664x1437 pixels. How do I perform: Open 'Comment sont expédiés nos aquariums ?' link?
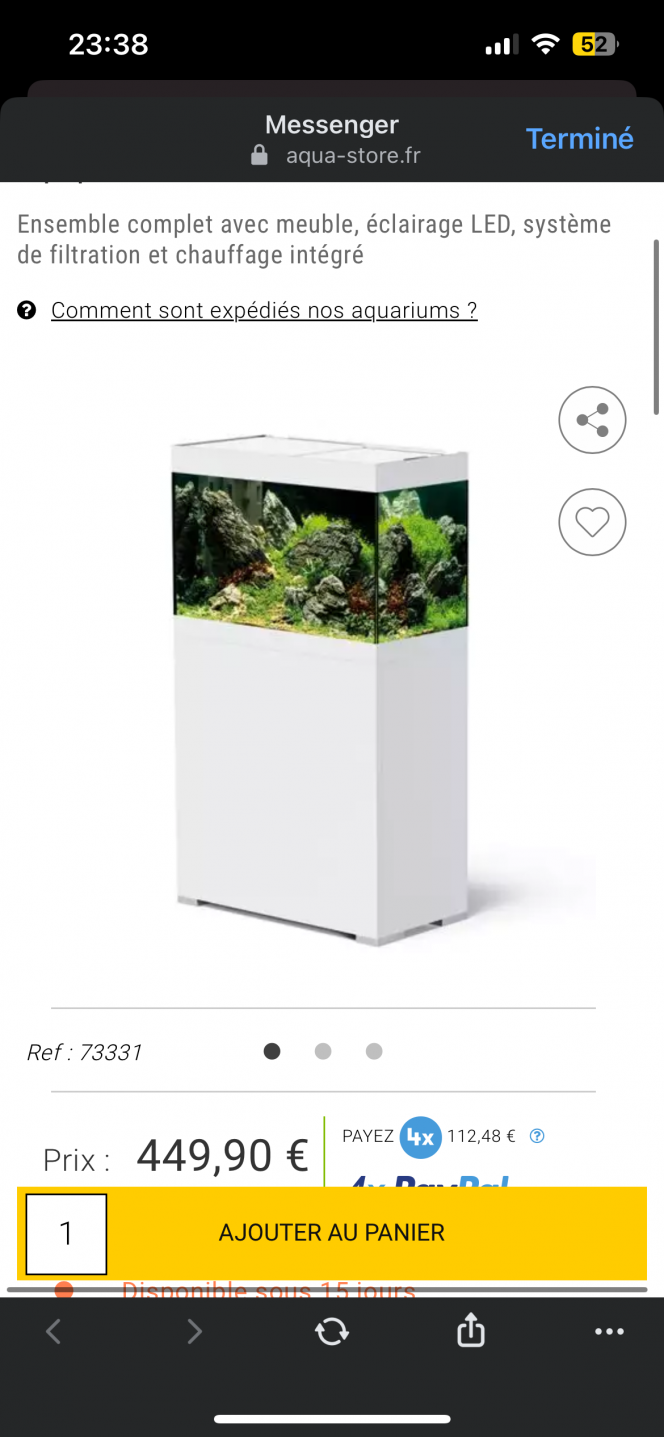pyautogui.click(x=264, y=310)
